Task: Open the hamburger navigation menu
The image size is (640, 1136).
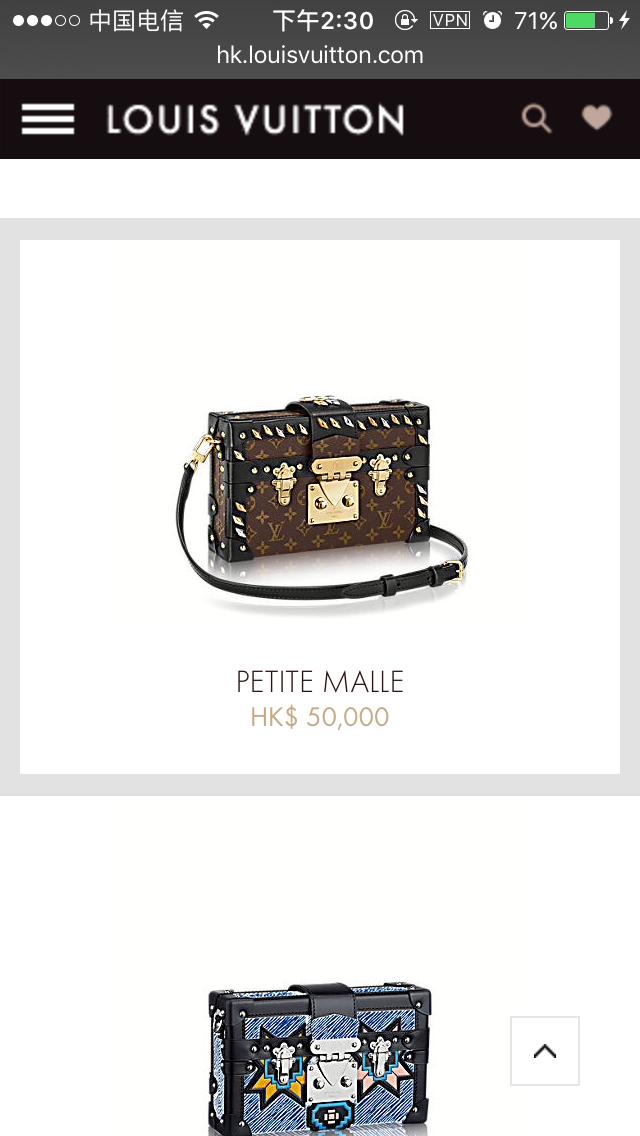Action: coord(48,119)
